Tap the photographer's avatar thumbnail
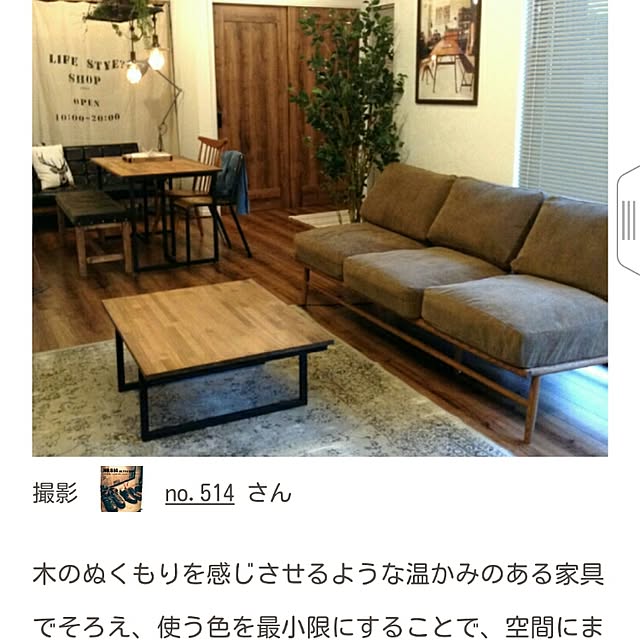This screenshot has height=640, width=640. [121, 489]
